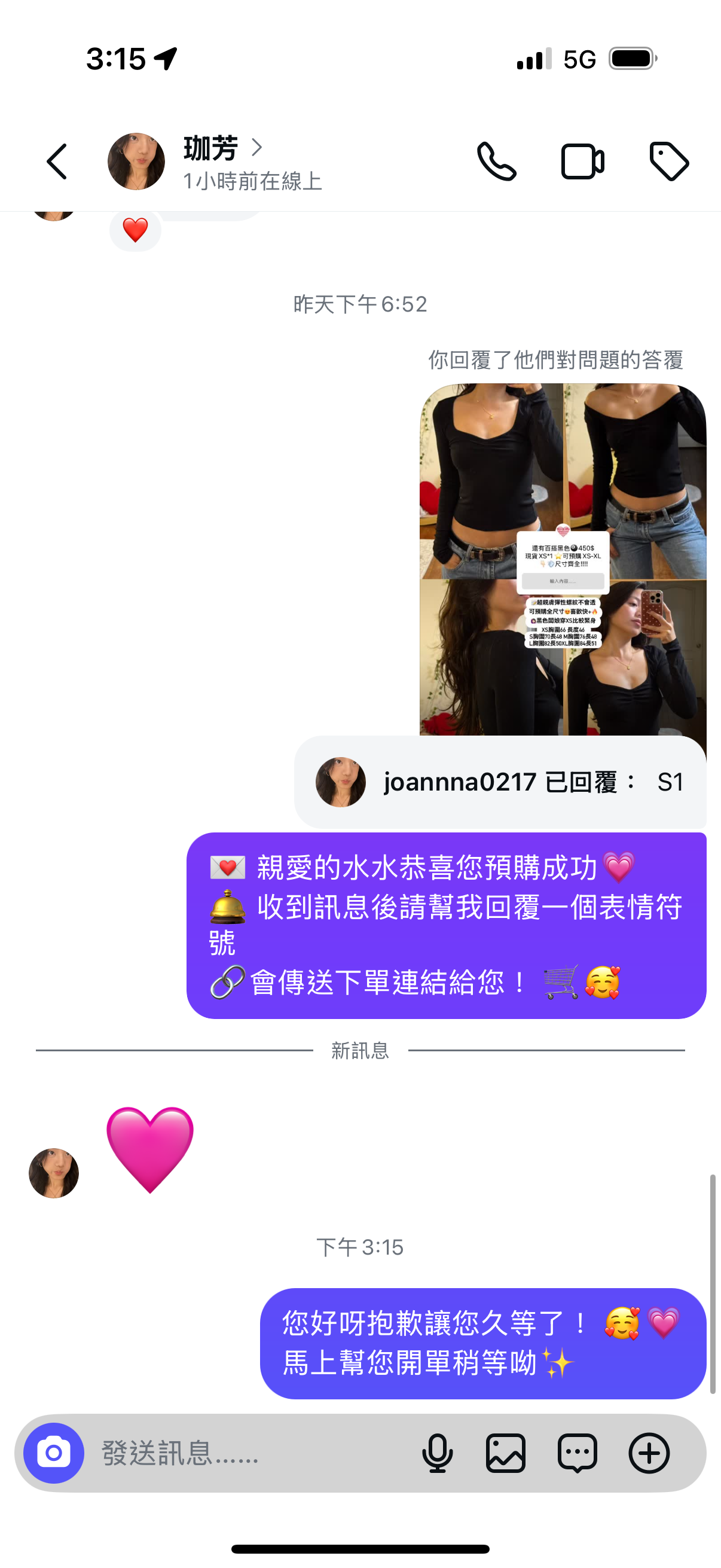Start a voice call with 珈芳
721x1568 pixels.
pos(496,161)
